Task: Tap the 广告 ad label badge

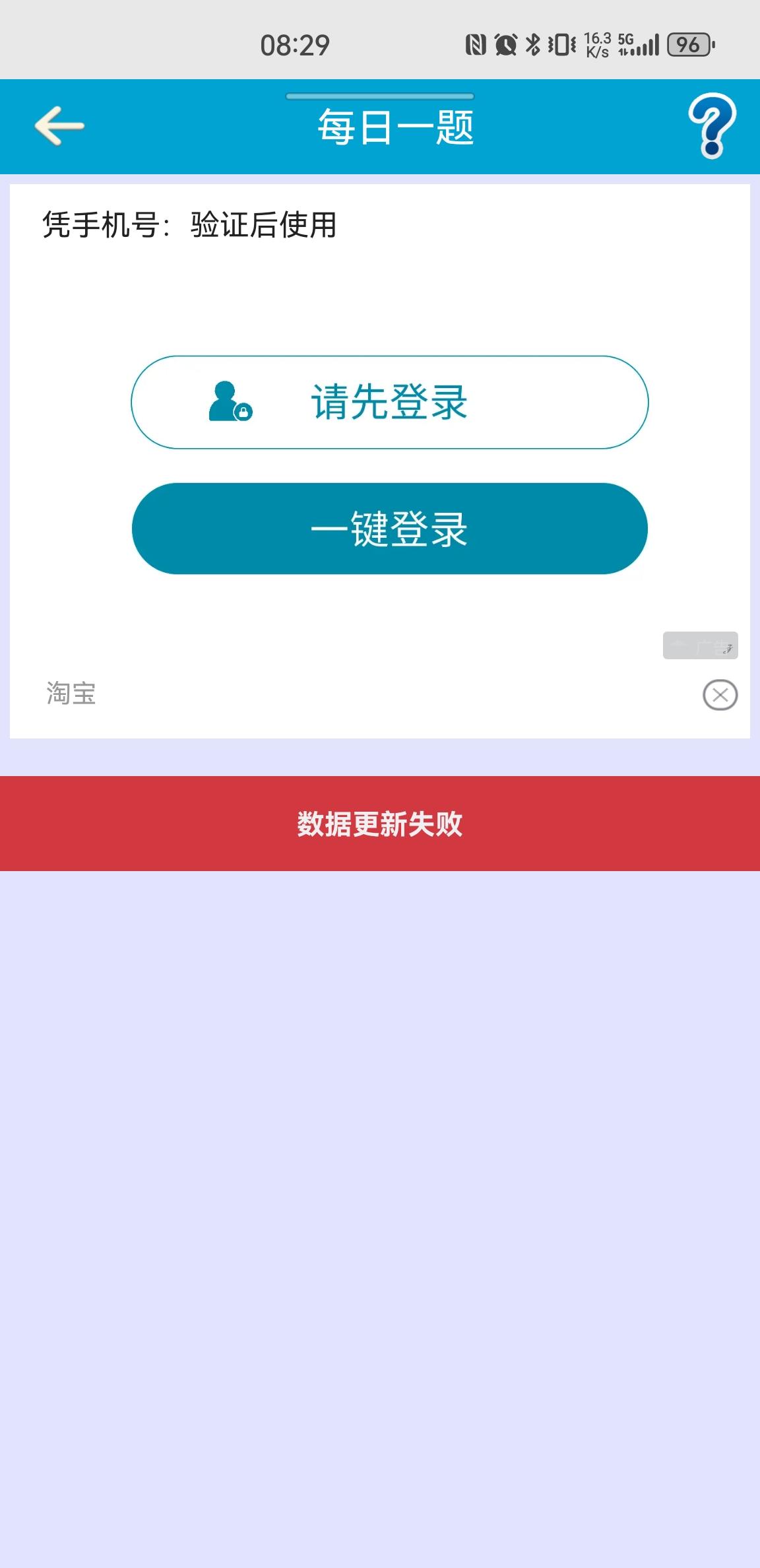Action: click(x=701, y=645)
